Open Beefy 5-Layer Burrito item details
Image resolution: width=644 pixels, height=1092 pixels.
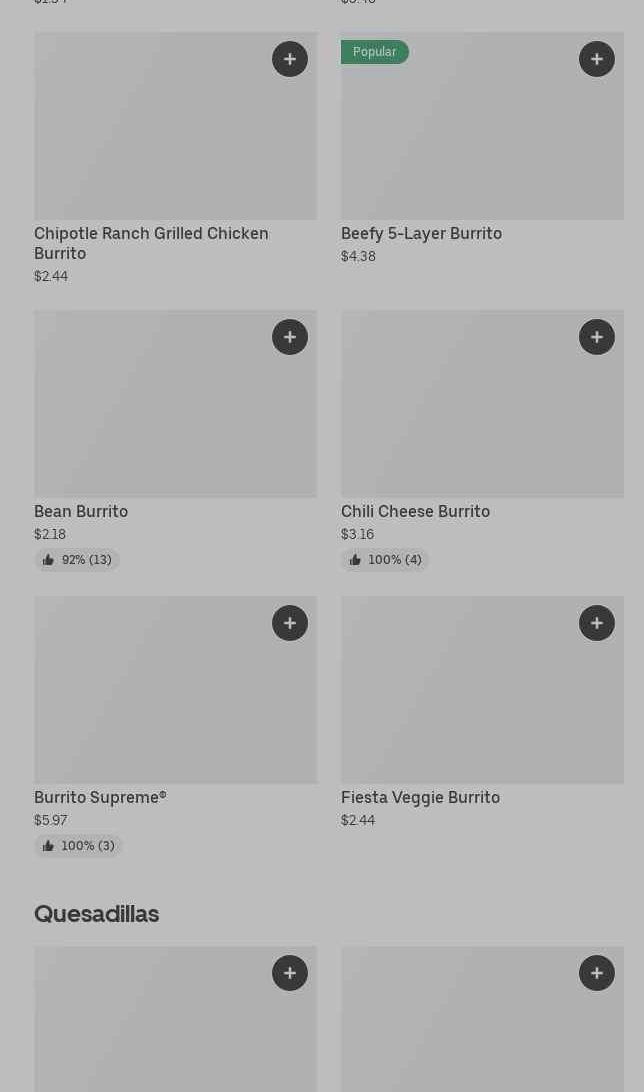(421, 233)
